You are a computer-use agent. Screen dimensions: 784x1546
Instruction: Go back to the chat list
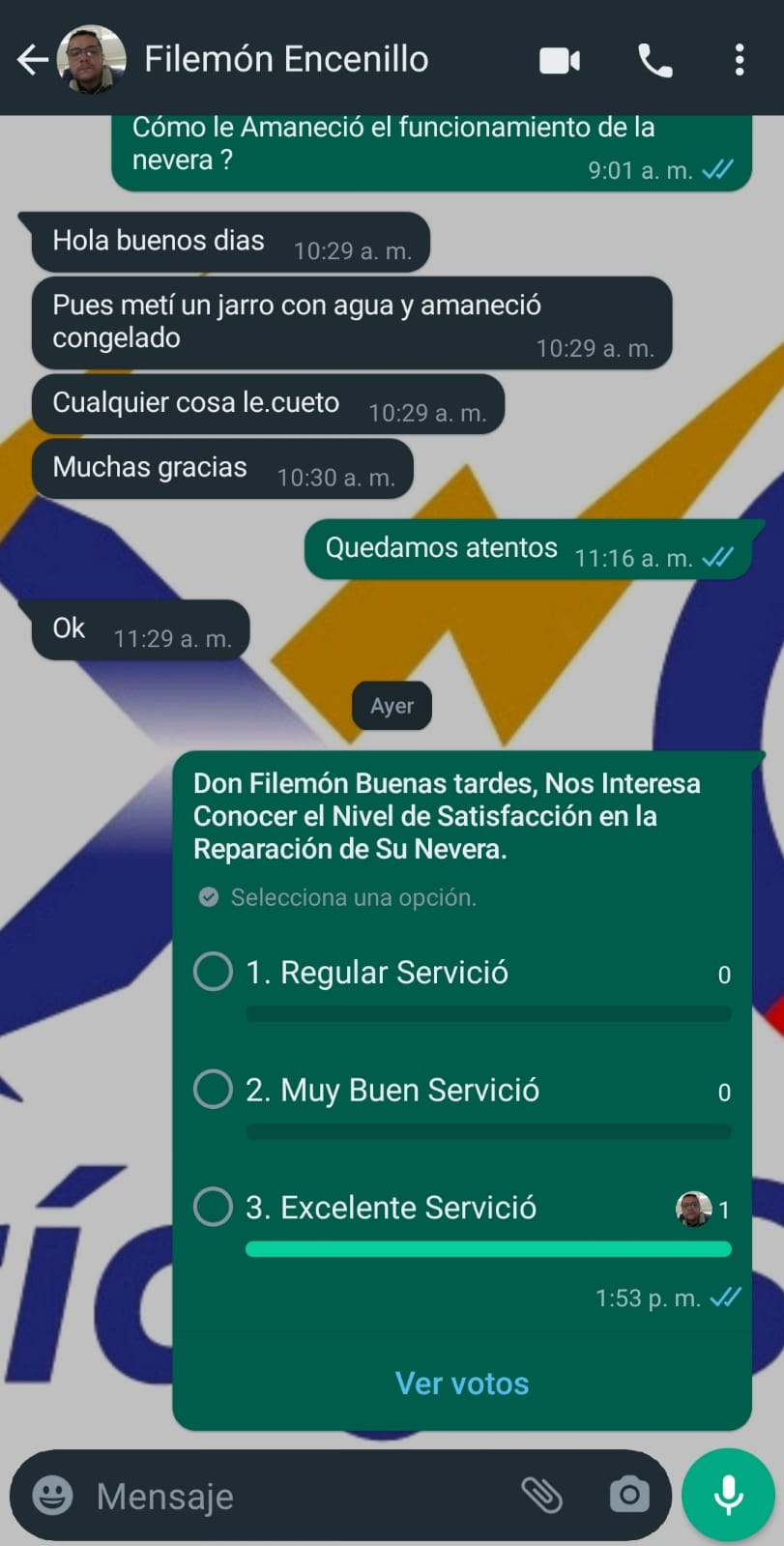[32, 60]
